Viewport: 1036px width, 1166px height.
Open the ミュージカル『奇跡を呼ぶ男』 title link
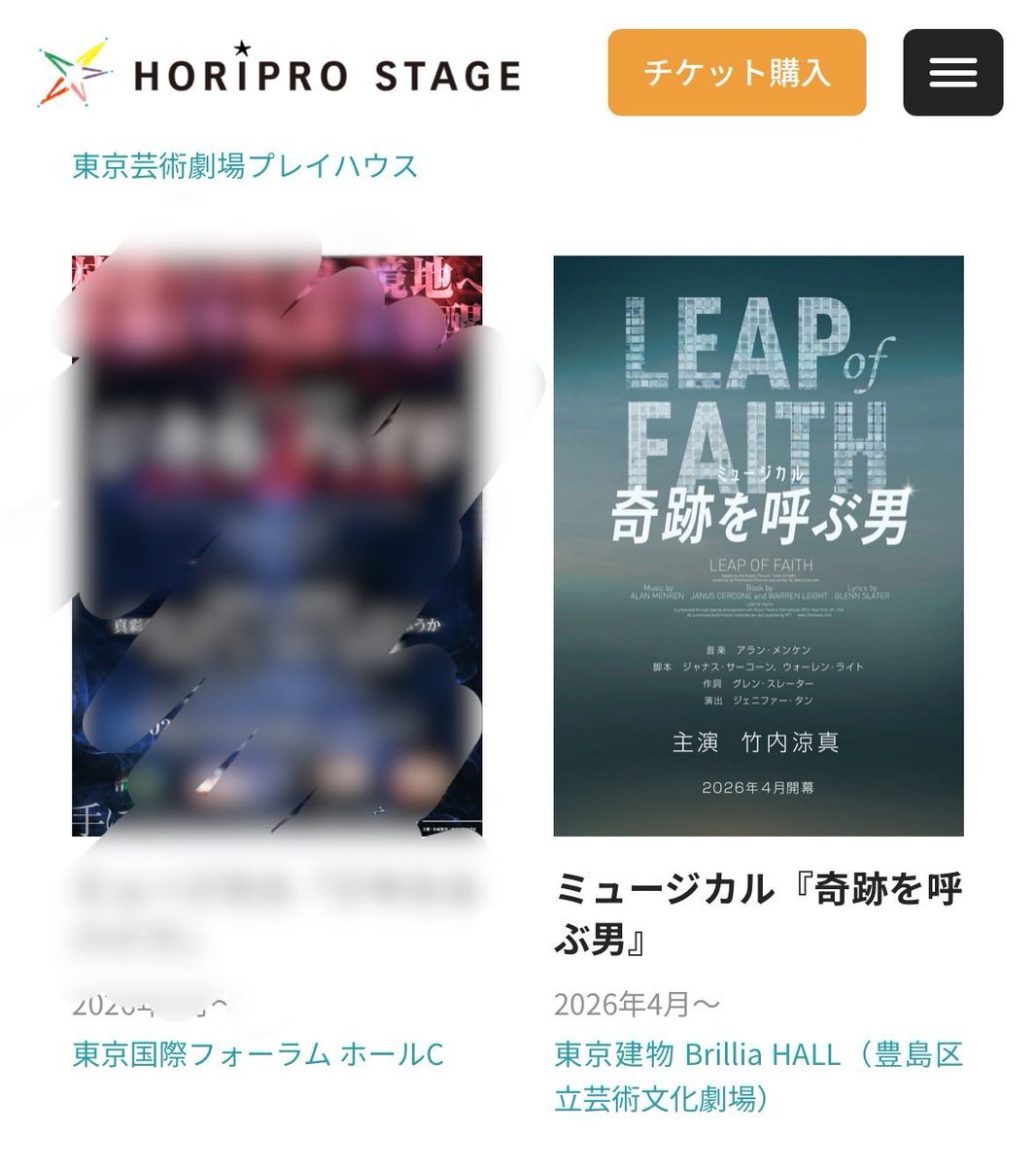tap(758, 913)
